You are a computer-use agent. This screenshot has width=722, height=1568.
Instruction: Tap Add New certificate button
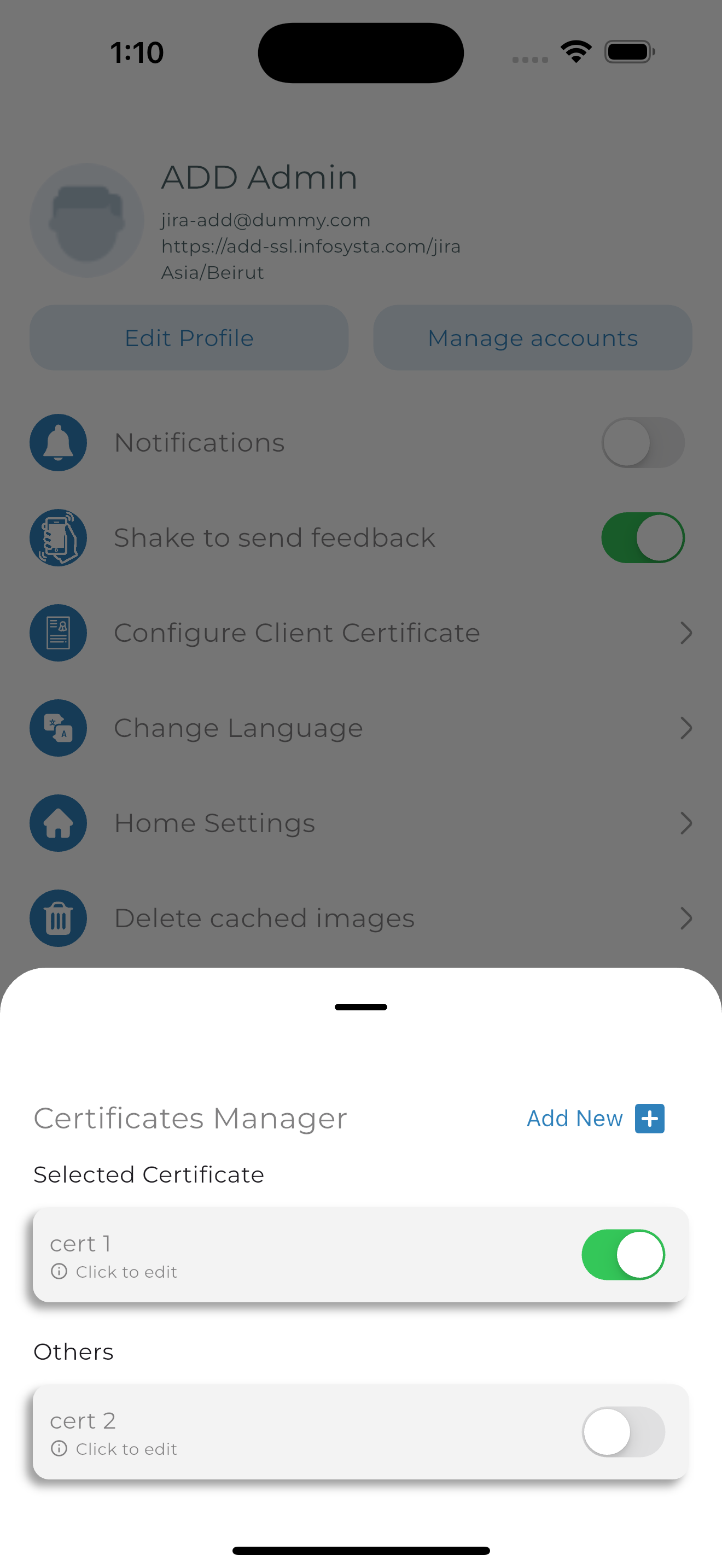pos(595,1118)
